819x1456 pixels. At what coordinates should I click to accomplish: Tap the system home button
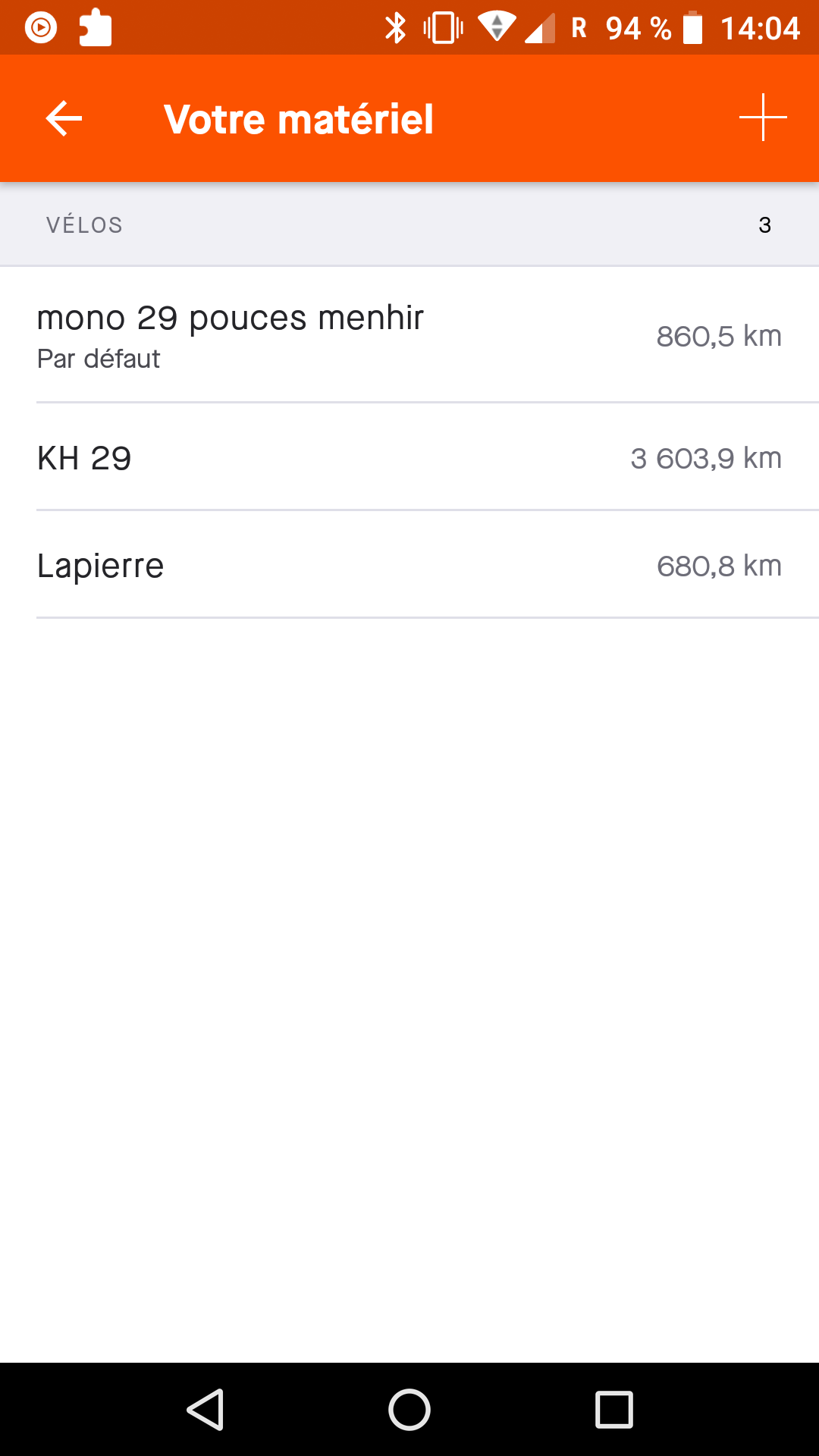(409, 1410)
